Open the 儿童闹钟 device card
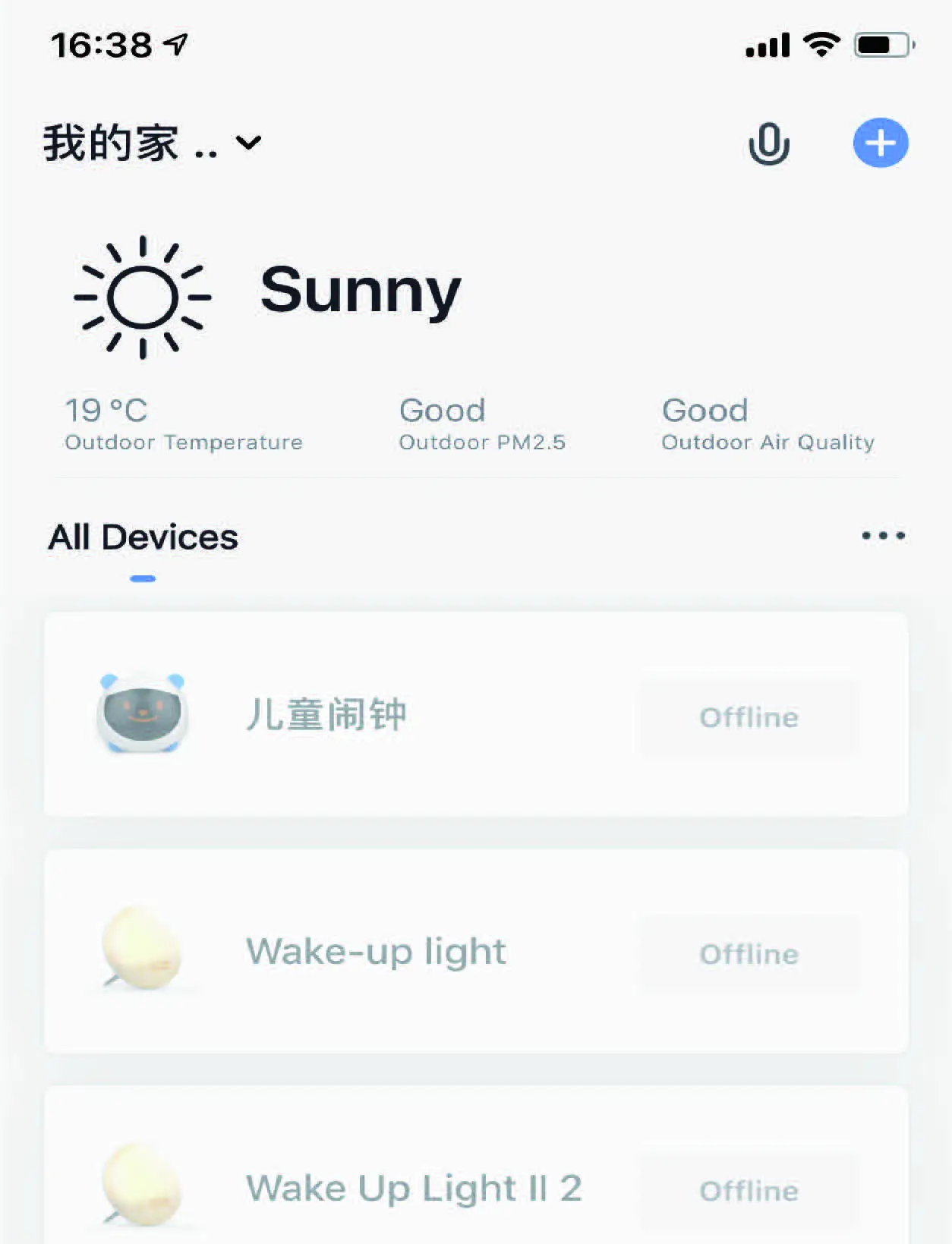This screenshot has height=1244, width=952. pyautogui.click(x=476, y=714)
